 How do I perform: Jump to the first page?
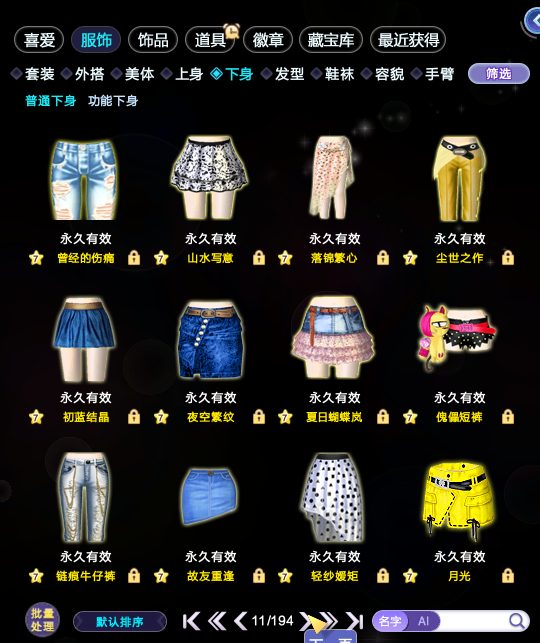point(191,621)
